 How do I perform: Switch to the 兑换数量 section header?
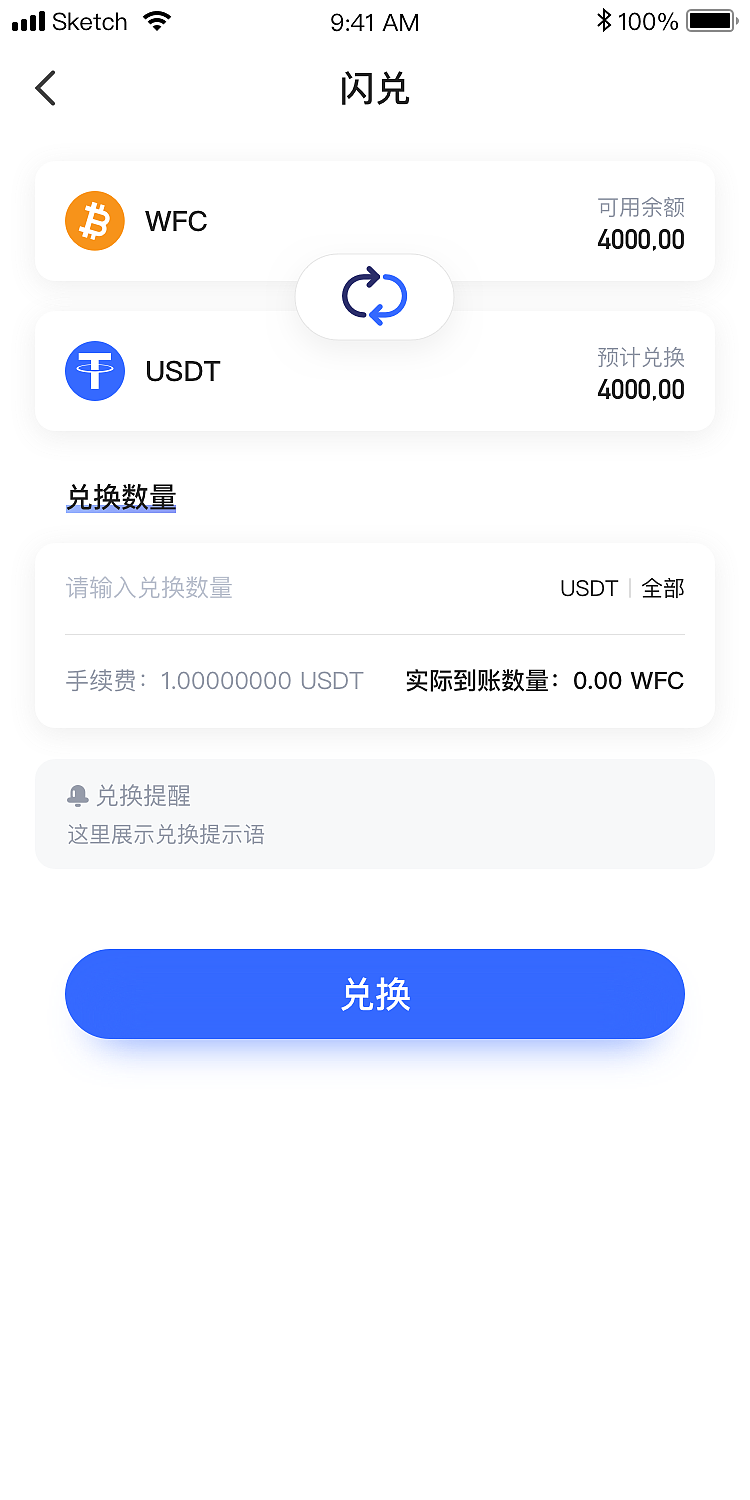click(x=120, y=497)
